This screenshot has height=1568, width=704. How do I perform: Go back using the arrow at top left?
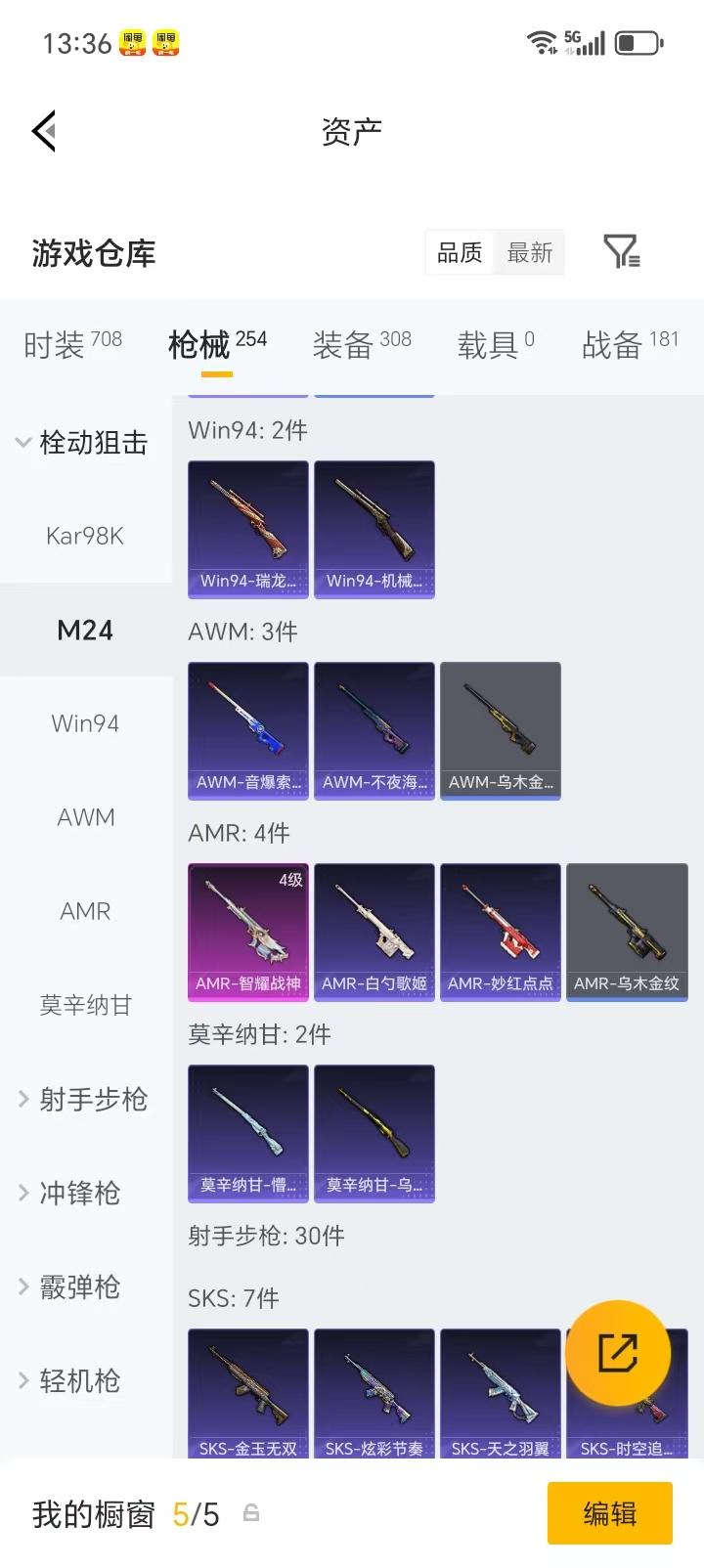[x=42, y=130]
